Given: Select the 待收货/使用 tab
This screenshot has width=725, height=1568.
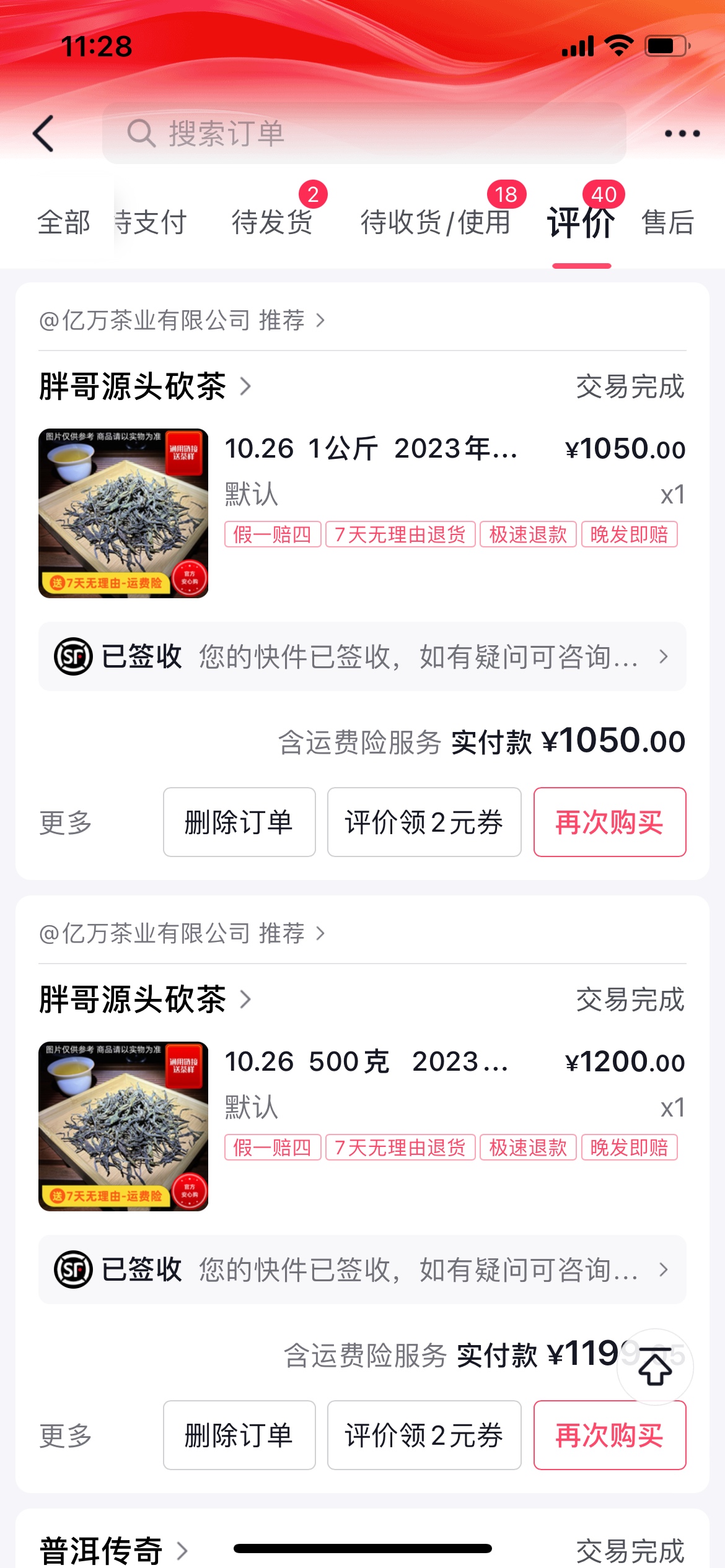Looking at the screenshot, I should [436, 222].
